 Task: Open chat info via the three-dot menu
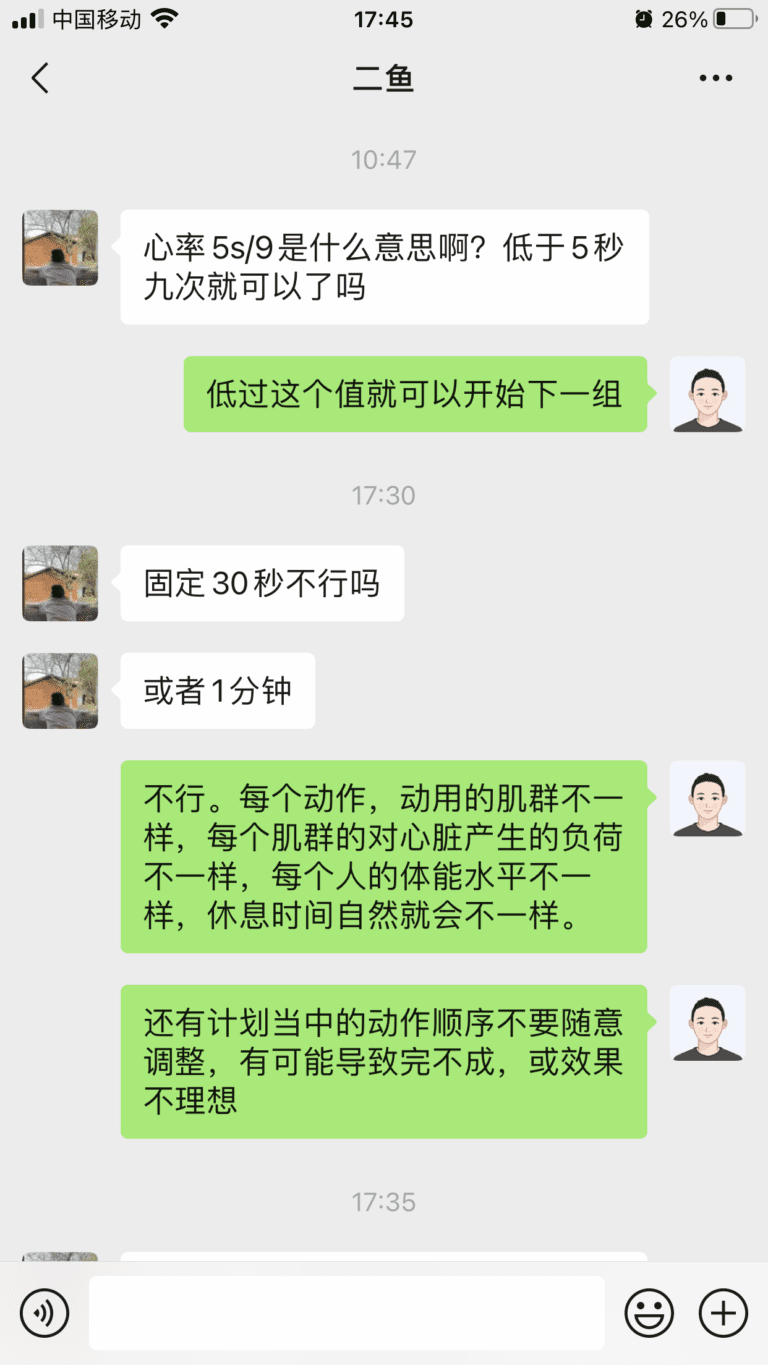point(716,78)
